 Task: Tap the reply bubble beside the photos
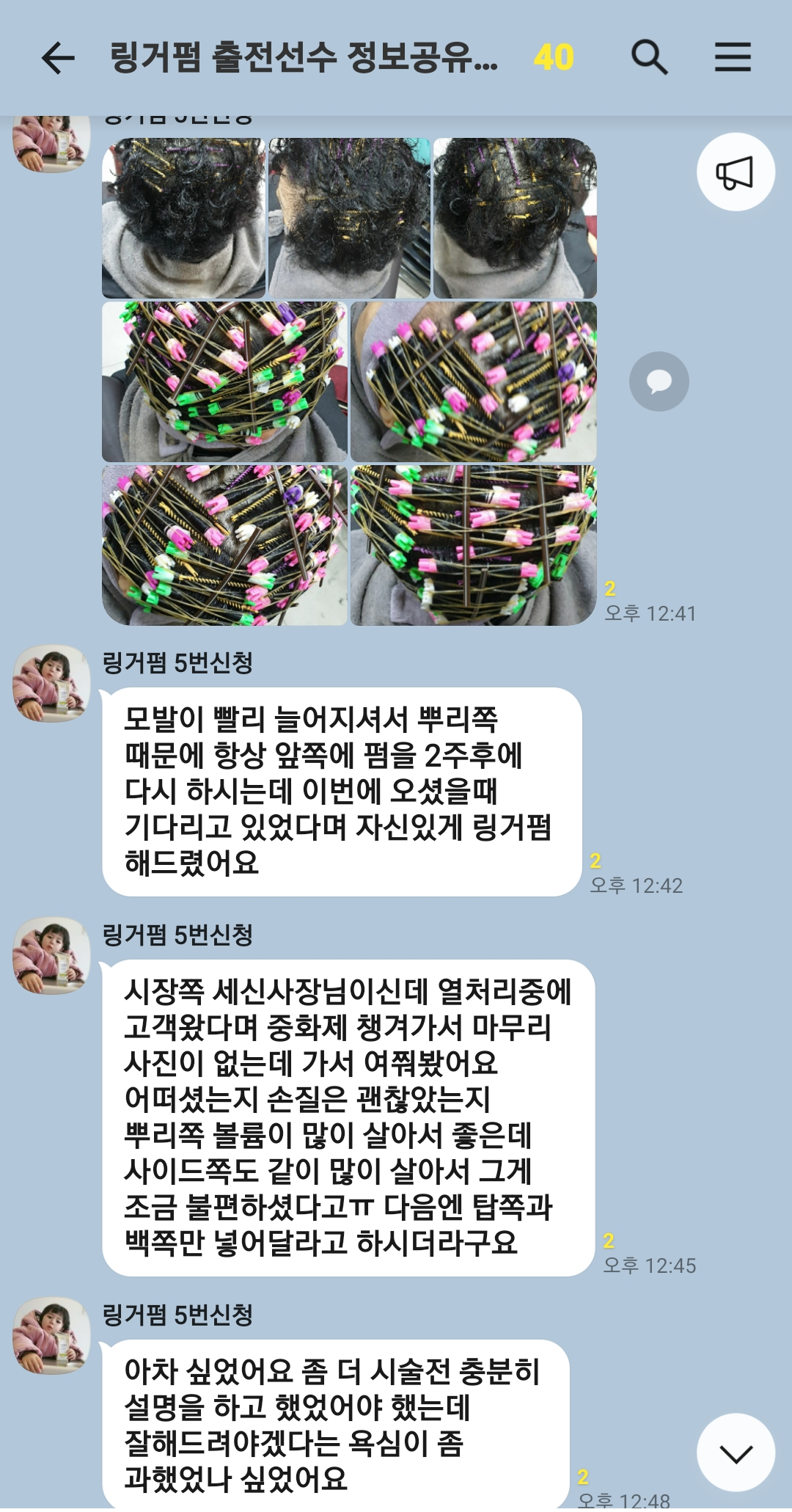coord(659,381)
